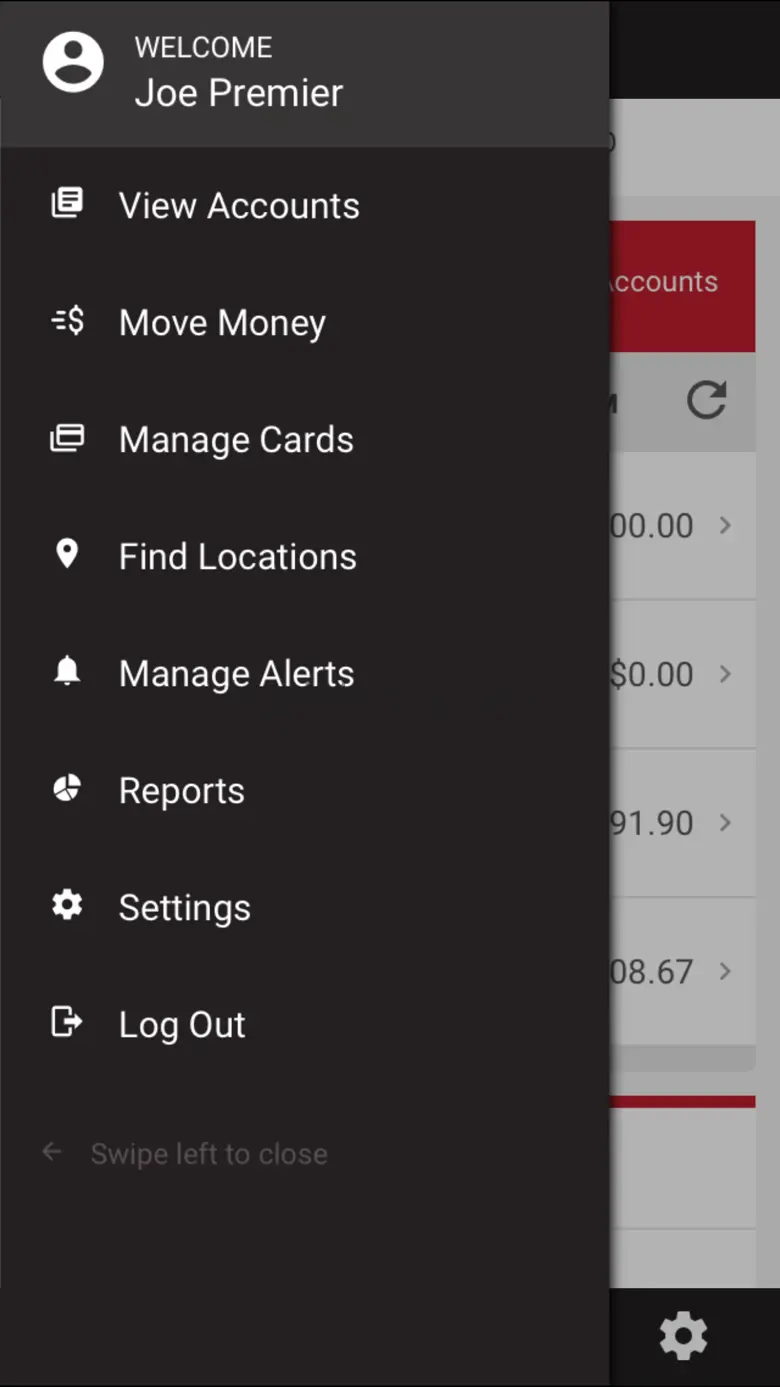Viewport: 780px width, 1387px height.
Task: Go to Move Money
Action: point(222,323)
